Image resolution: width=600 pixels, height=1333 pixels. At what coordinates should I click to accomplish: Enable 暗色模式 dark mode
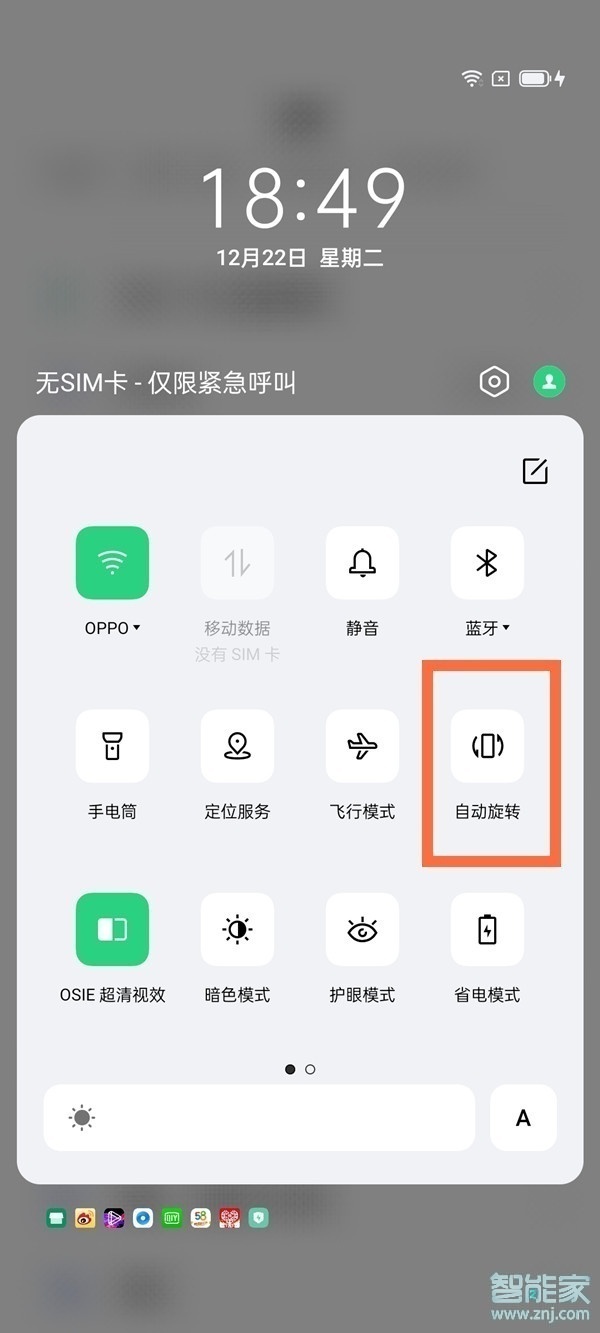click(237, 929)
